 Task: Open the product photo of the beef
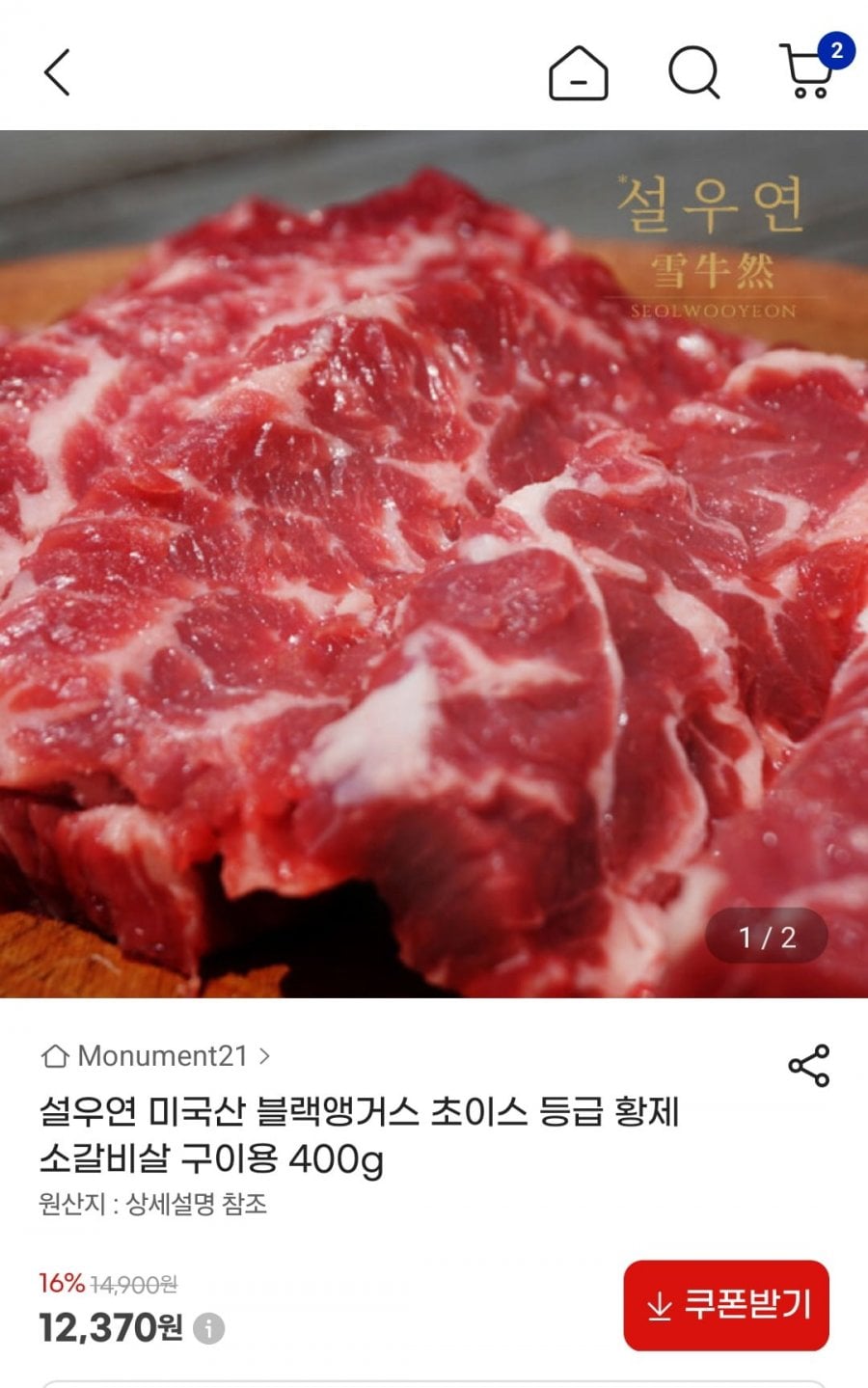434,564
